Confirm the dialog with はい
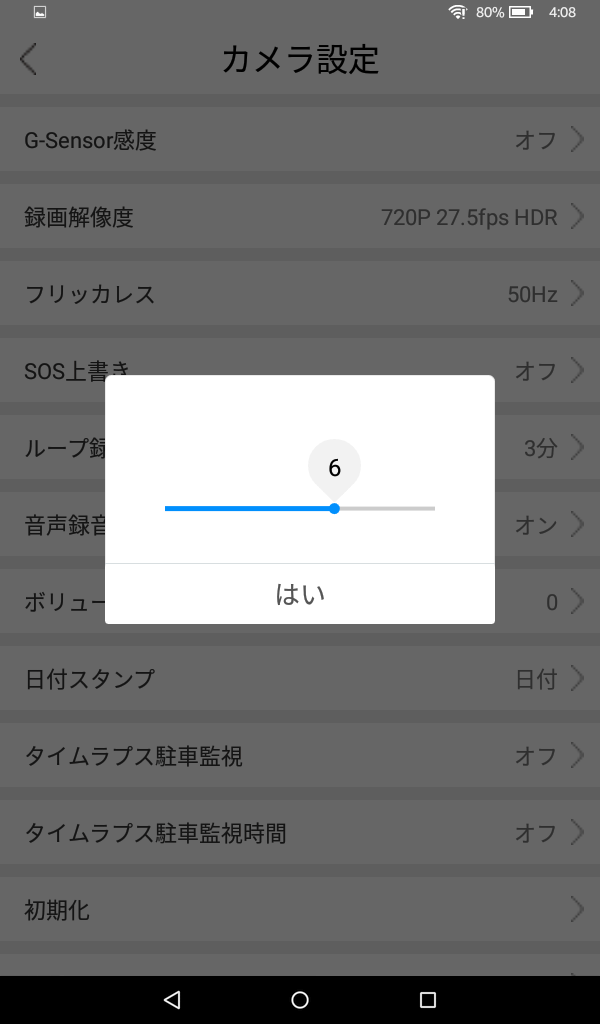Viewport: 600px width, 1024px height. 300,594
